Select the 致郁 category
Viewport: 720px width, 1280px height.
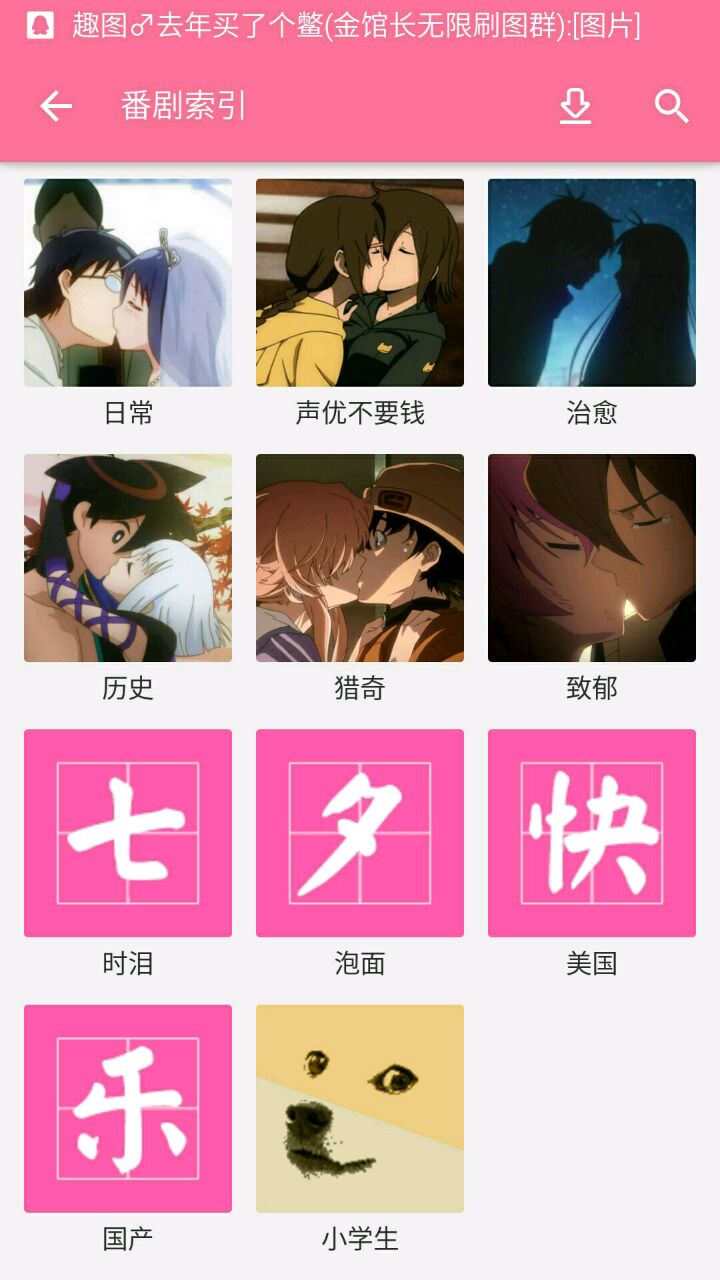592,558
